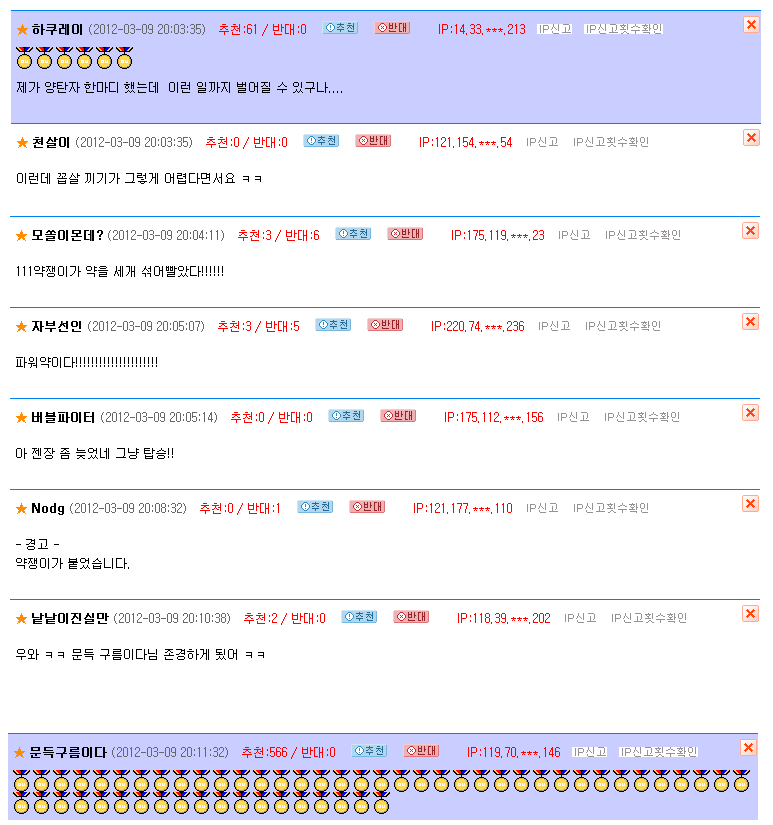Remove Nodg's comment using X
The width and height of the screenshot is (773, 825).
pyautogui.click(x=750, y=504)
